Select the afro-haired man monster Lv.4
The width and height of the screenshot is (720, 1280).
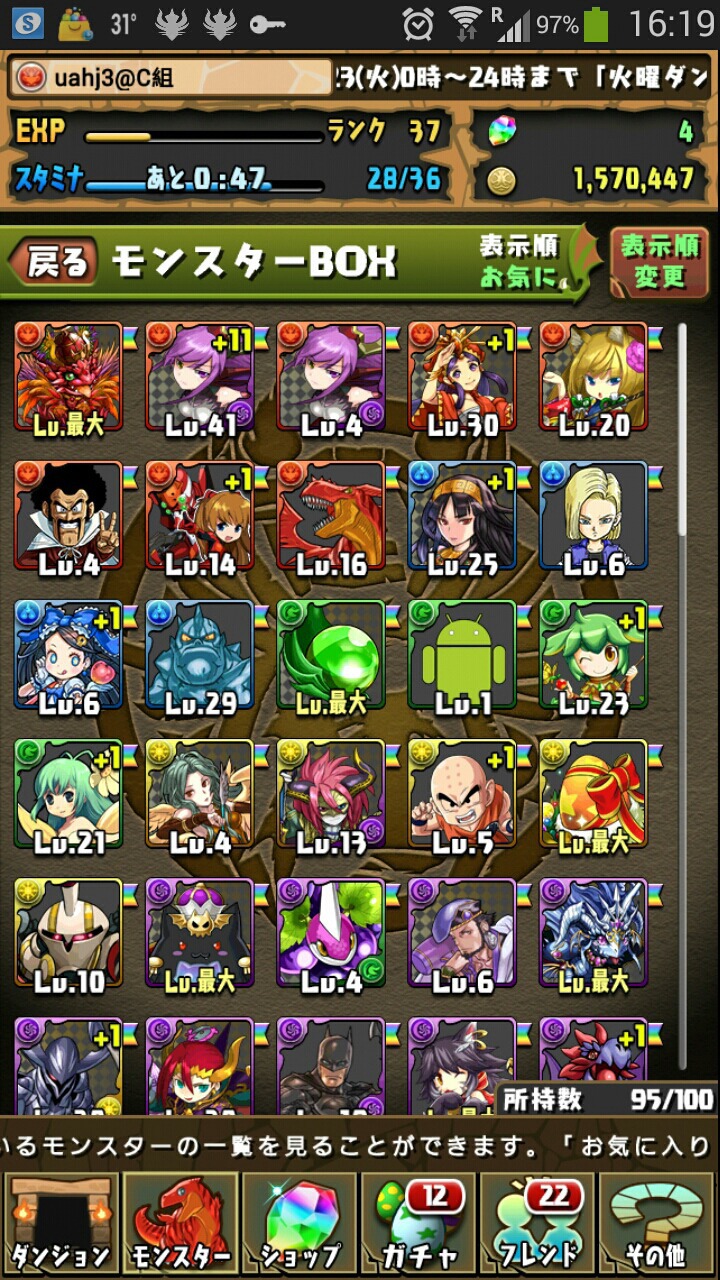click(x=68, y=519)
